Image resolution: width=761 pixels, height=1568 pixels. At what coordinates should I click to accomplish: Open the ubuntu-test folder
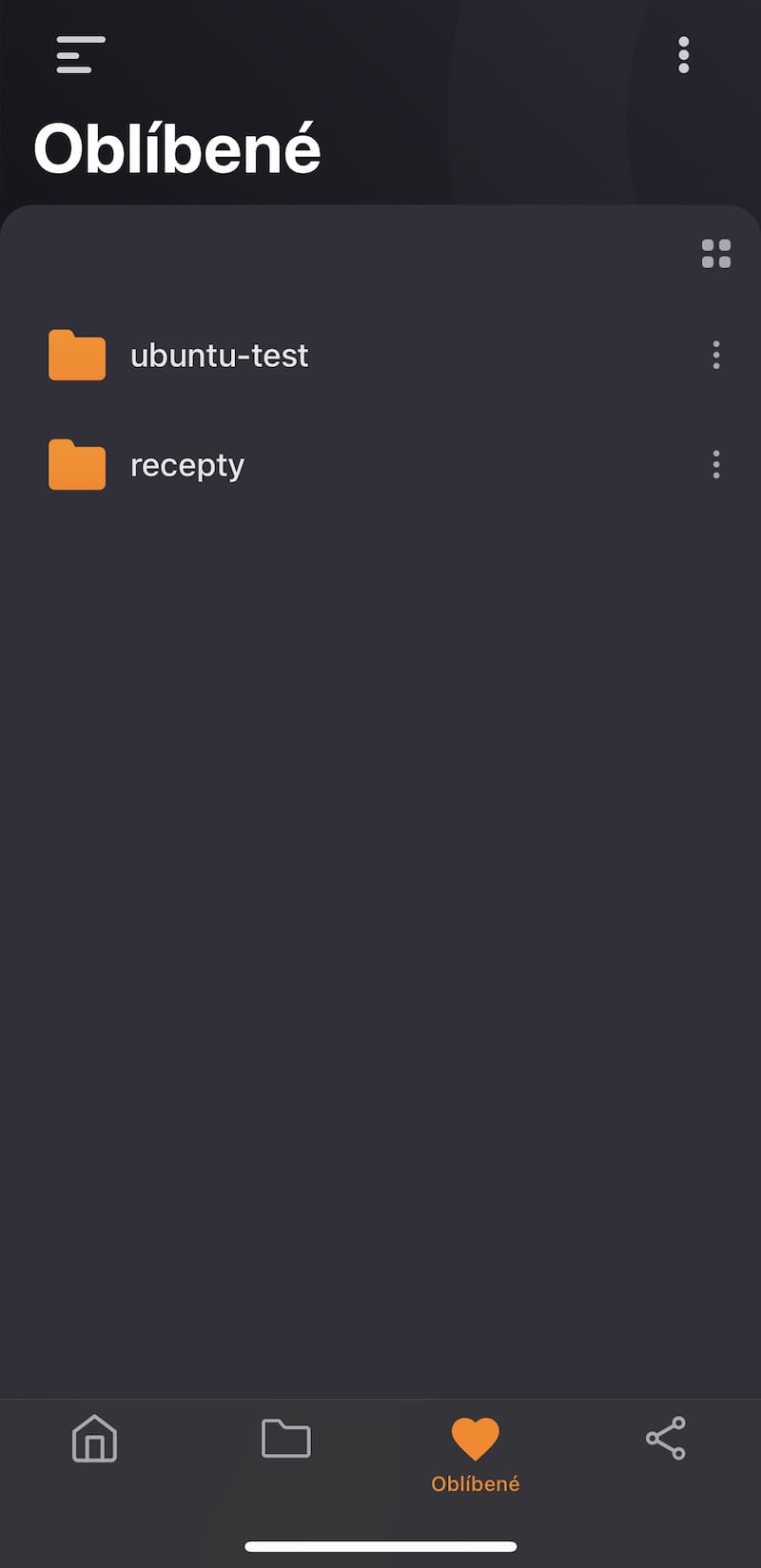point(219,356)
